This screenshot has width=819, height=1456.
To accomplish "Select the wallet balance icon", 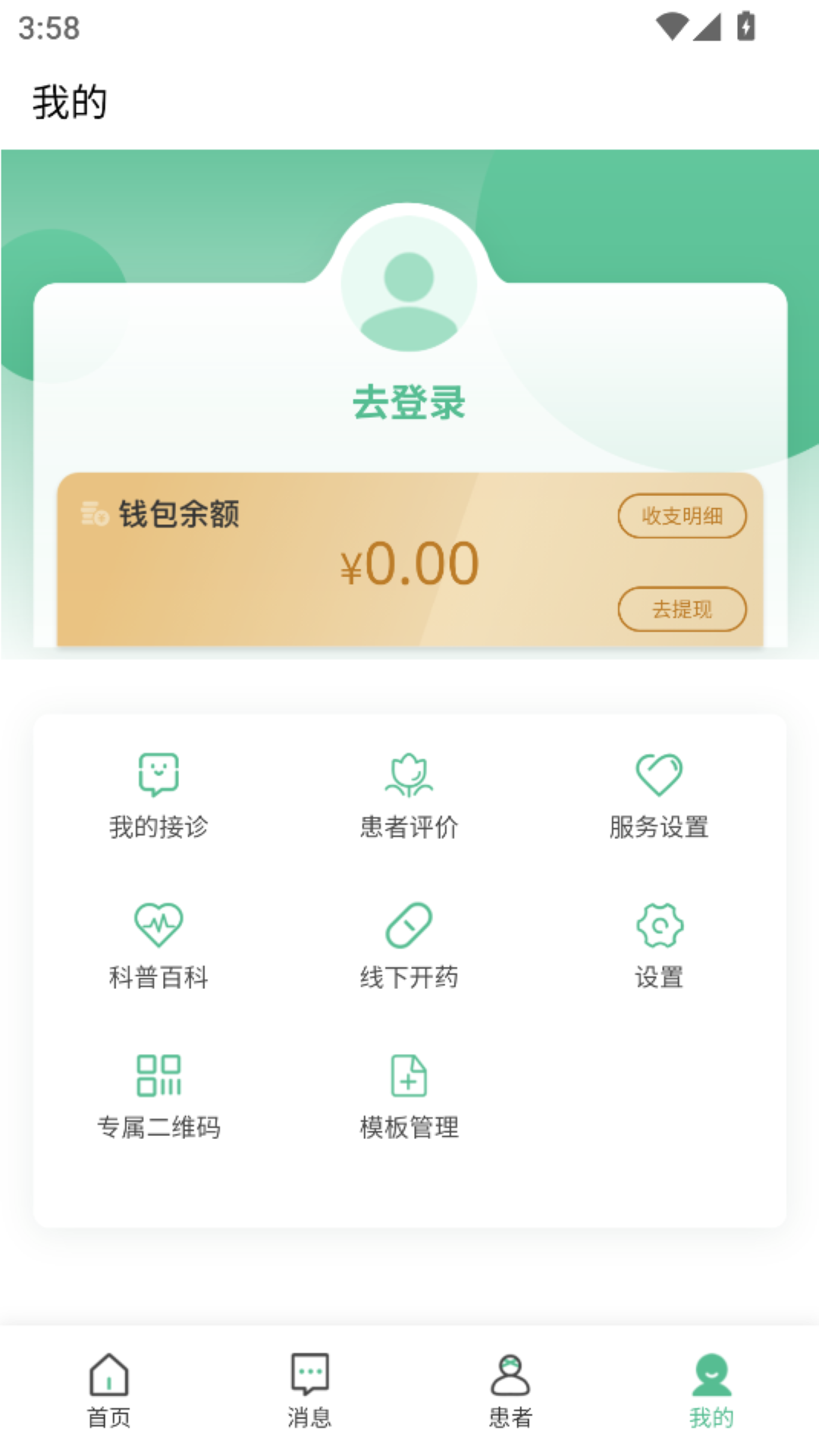I will [92, 515].
